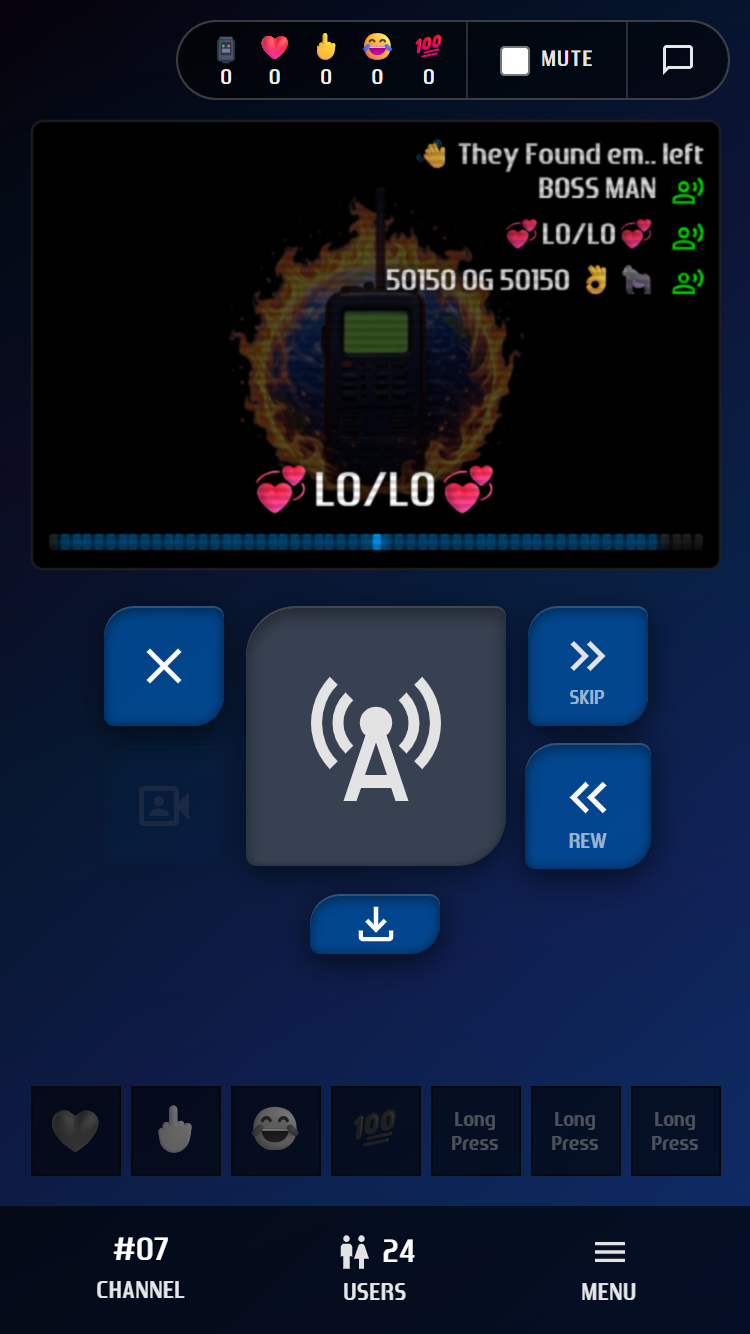Tap the first Long Press slot
The image size is (750, 1334).
point(476,1130)
